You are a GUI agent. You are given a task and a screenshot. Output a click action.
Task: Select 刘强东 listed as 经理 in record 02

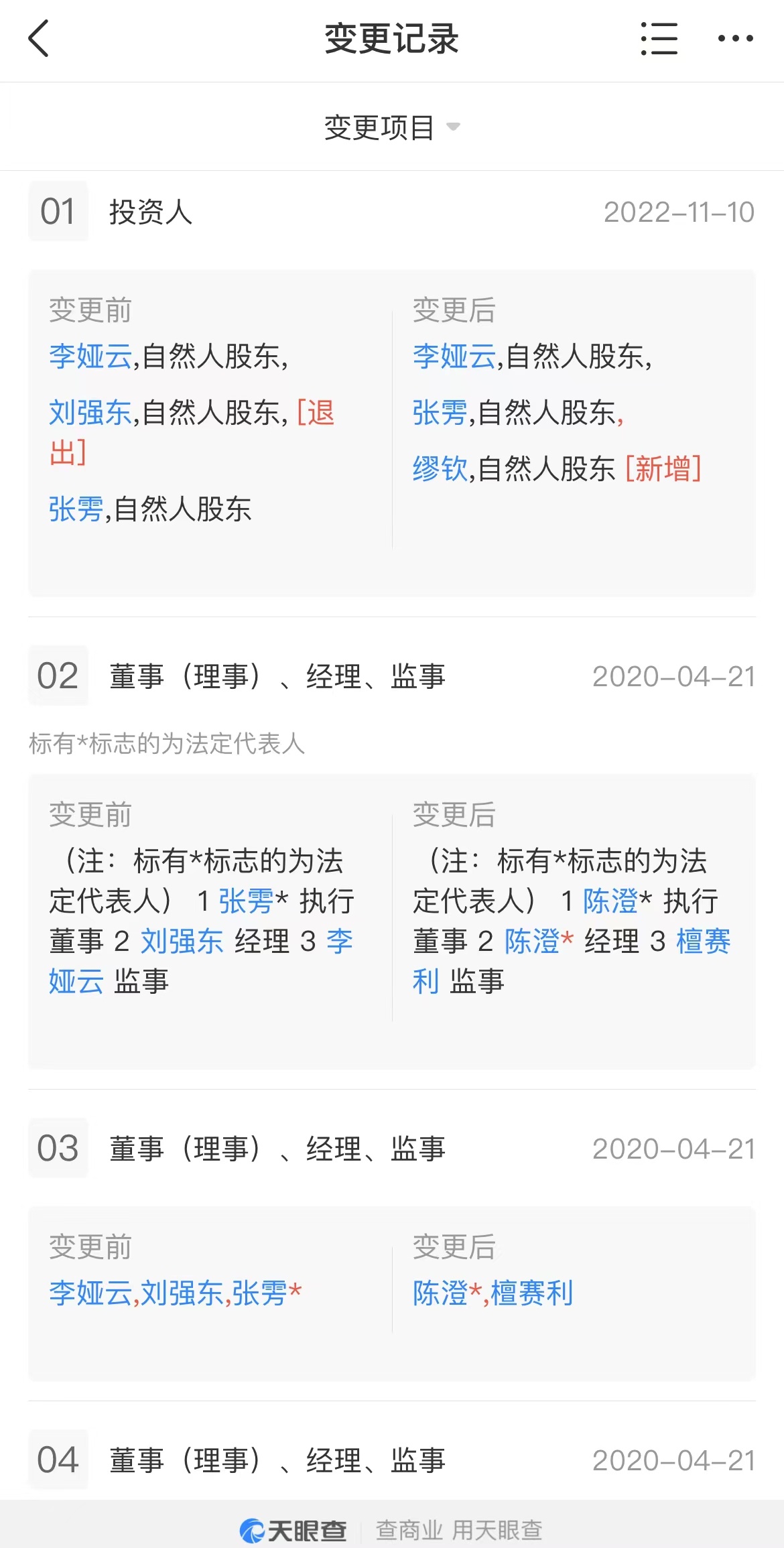click(x=182, y=942)
